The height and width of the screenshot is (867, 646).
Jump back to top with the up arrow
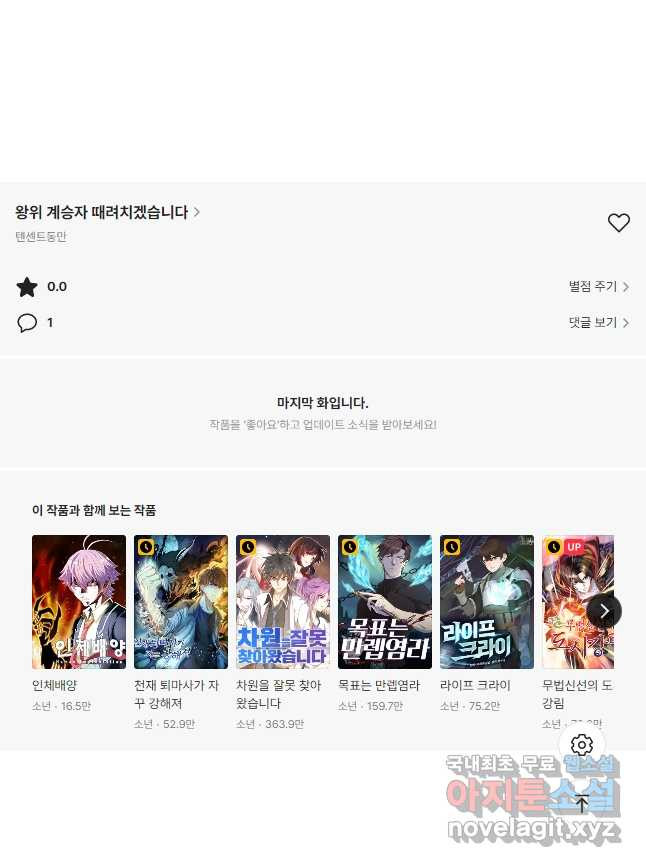pos(582,803)
